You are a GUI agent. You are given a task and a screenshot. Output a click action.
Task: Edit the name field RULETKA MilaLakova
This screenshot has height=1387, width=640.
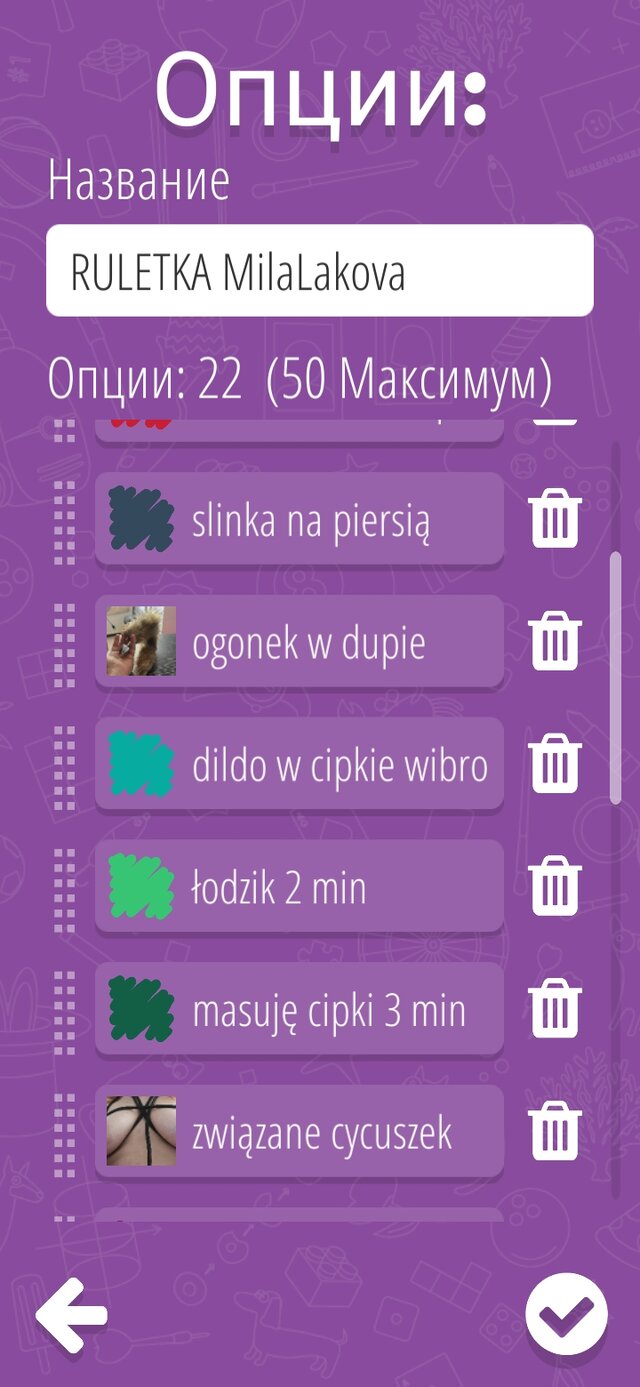[319, 272]
